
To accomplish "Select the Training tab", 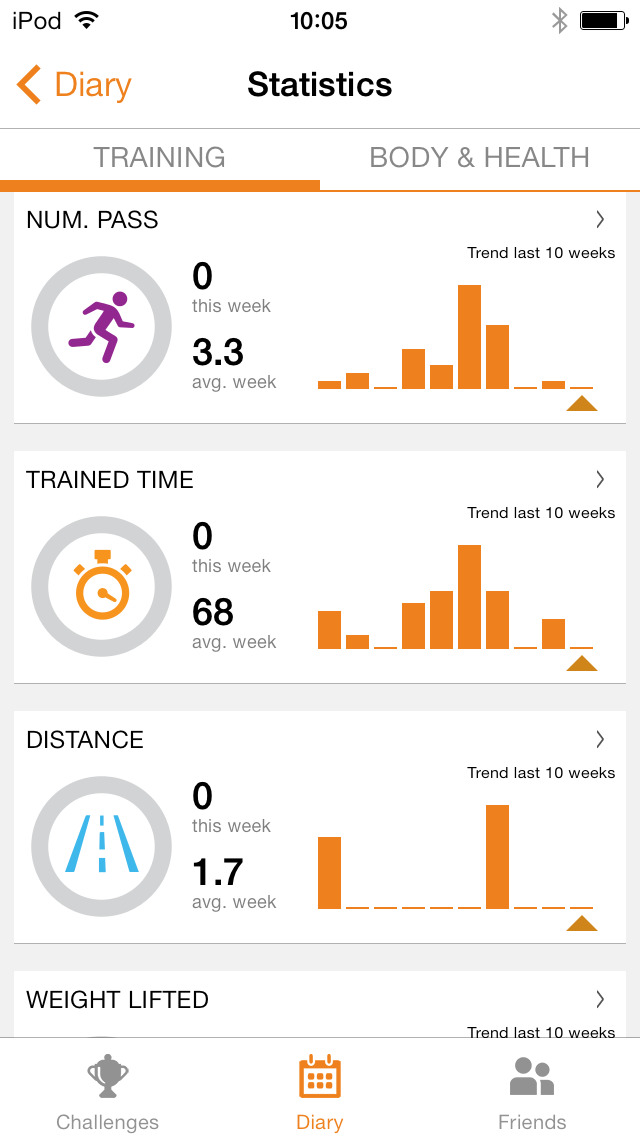I will (160, 158).
